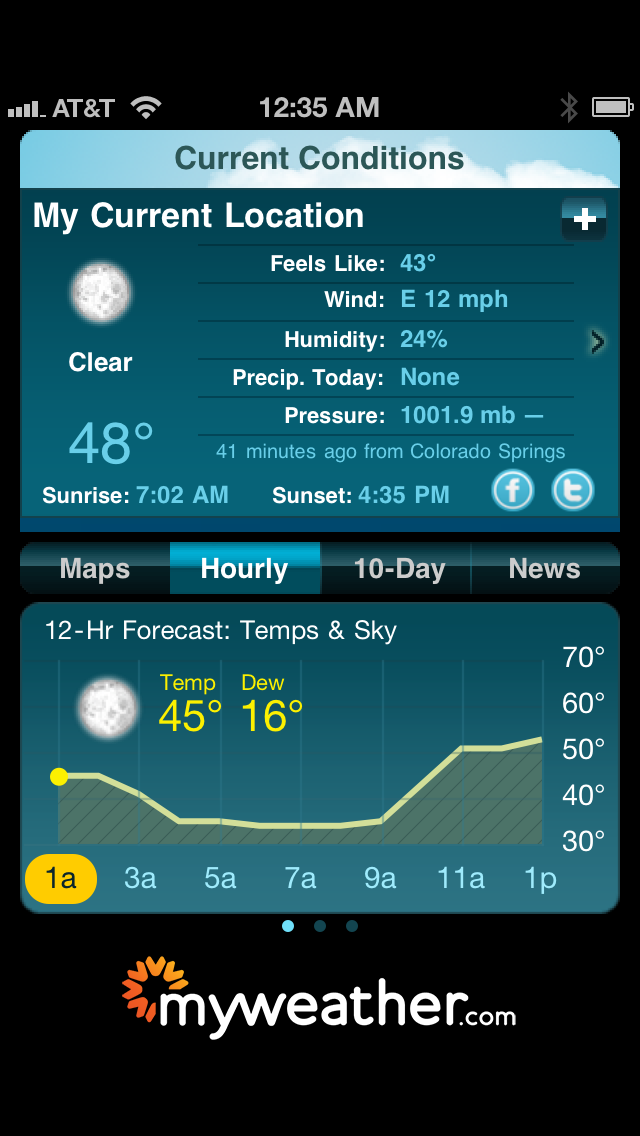
Task: Open the 10-Day forecast tab
Action: point(398,569)
